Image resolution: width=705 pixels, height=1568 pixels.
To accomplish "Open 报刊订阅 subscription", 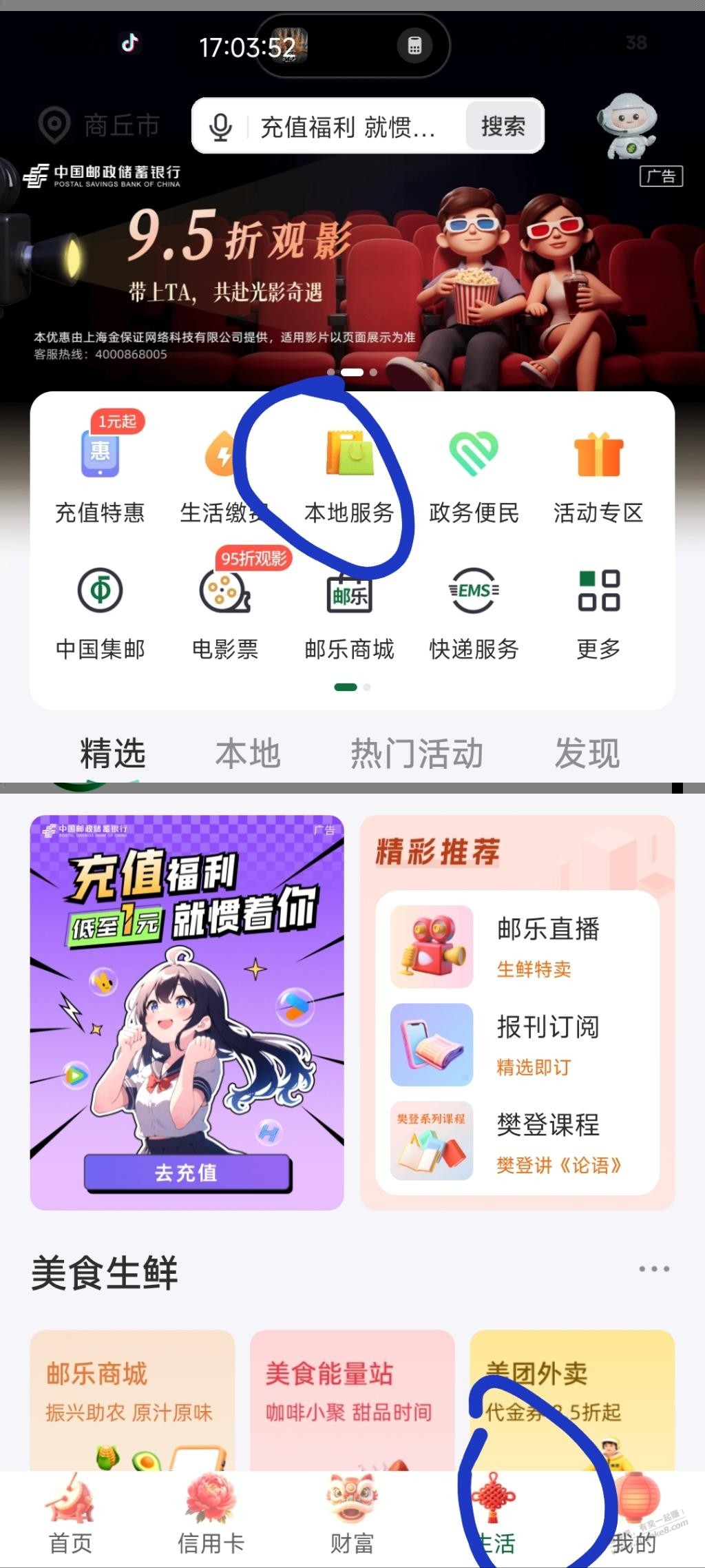I will pyautogui.click(x=518, y=1044).
